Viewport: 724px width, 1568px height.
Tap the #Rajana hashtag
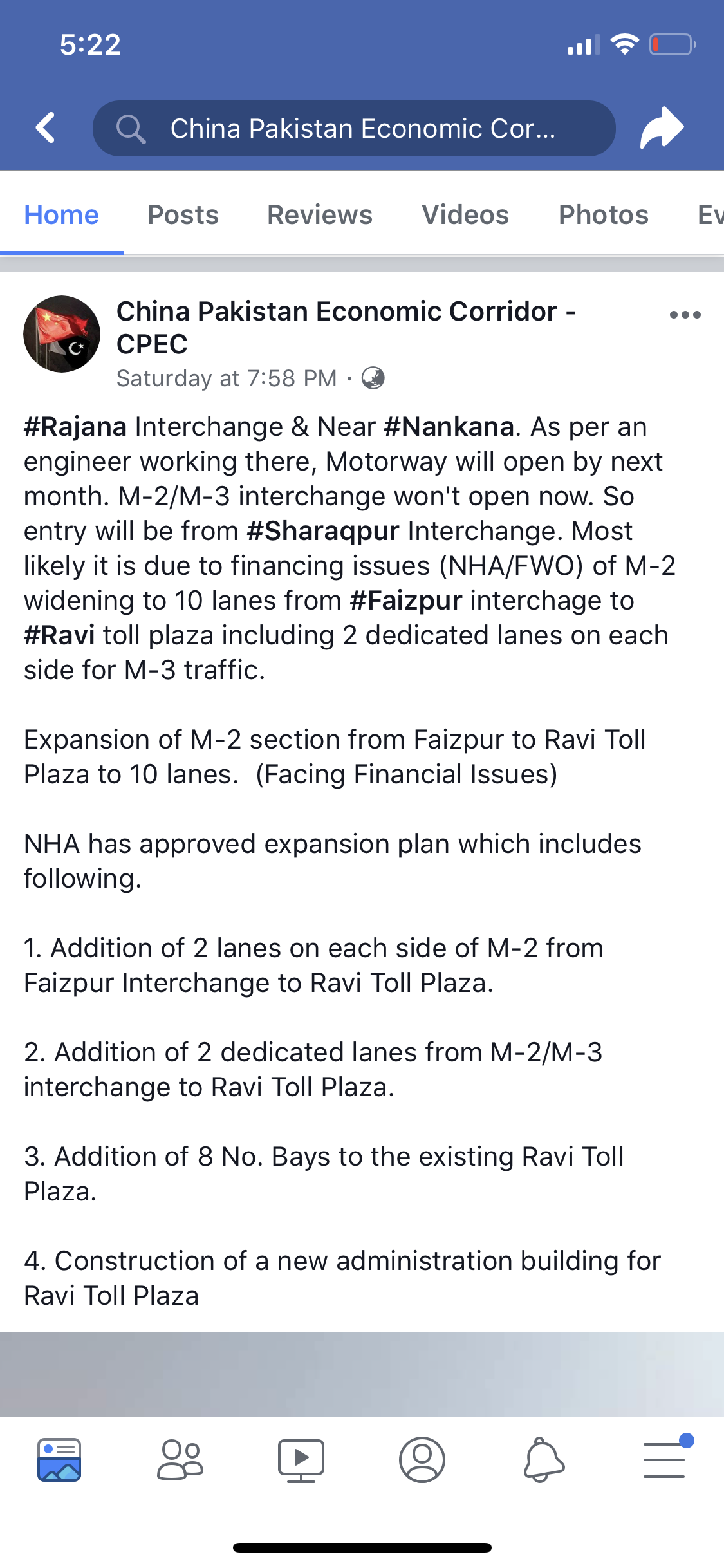tap(75, 427)
